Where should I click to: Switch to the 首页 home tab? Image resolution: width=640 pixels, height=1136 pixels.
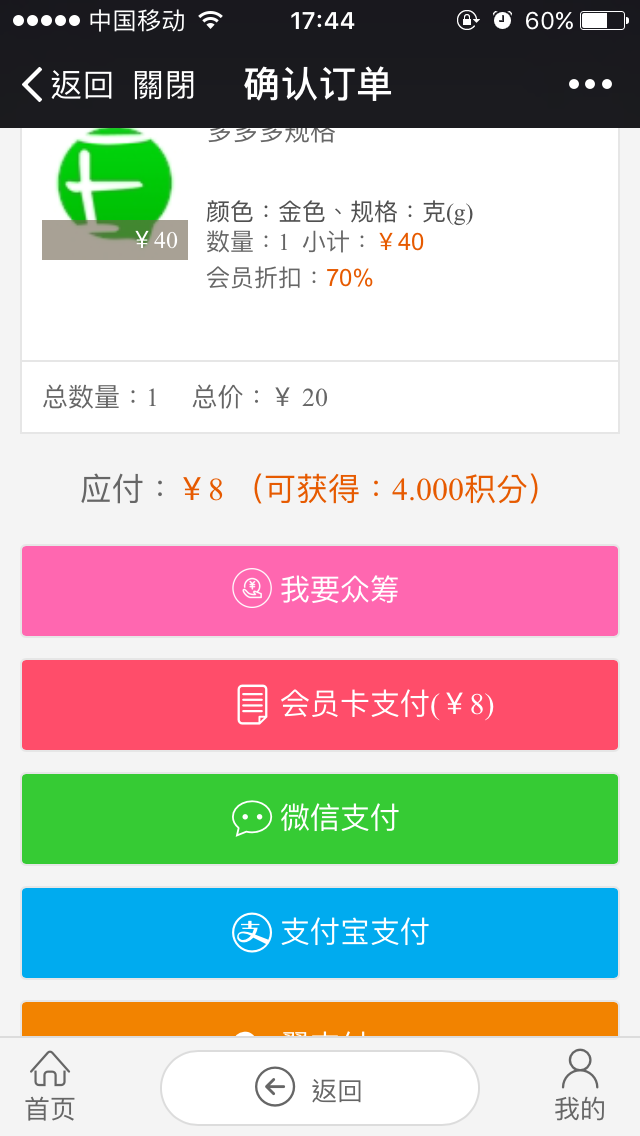pos(50,1085)
